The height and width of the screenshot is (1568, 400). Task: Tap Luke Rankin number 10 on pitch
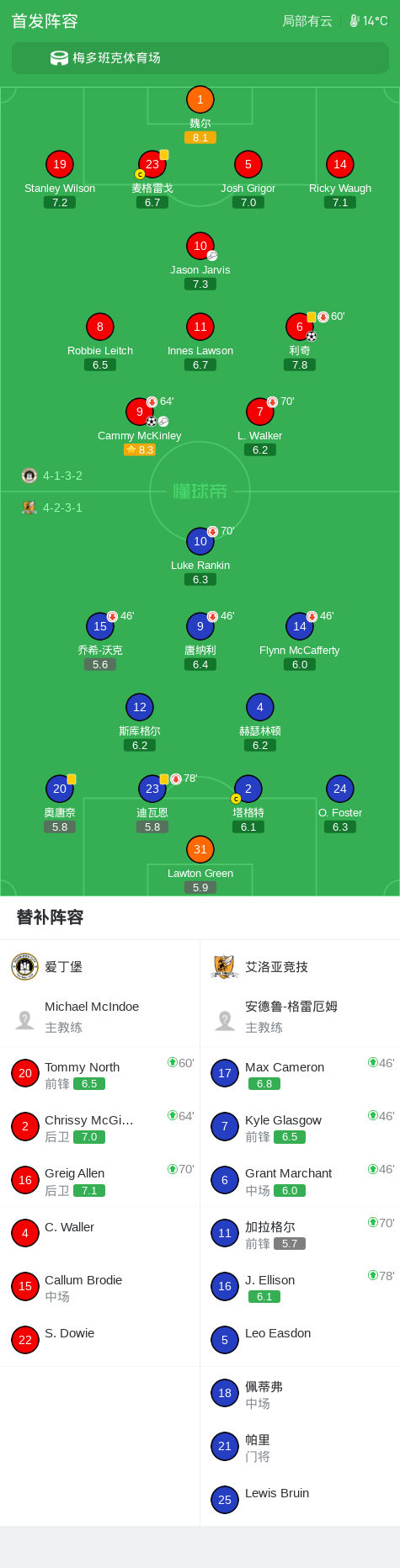tap(200, 541)
